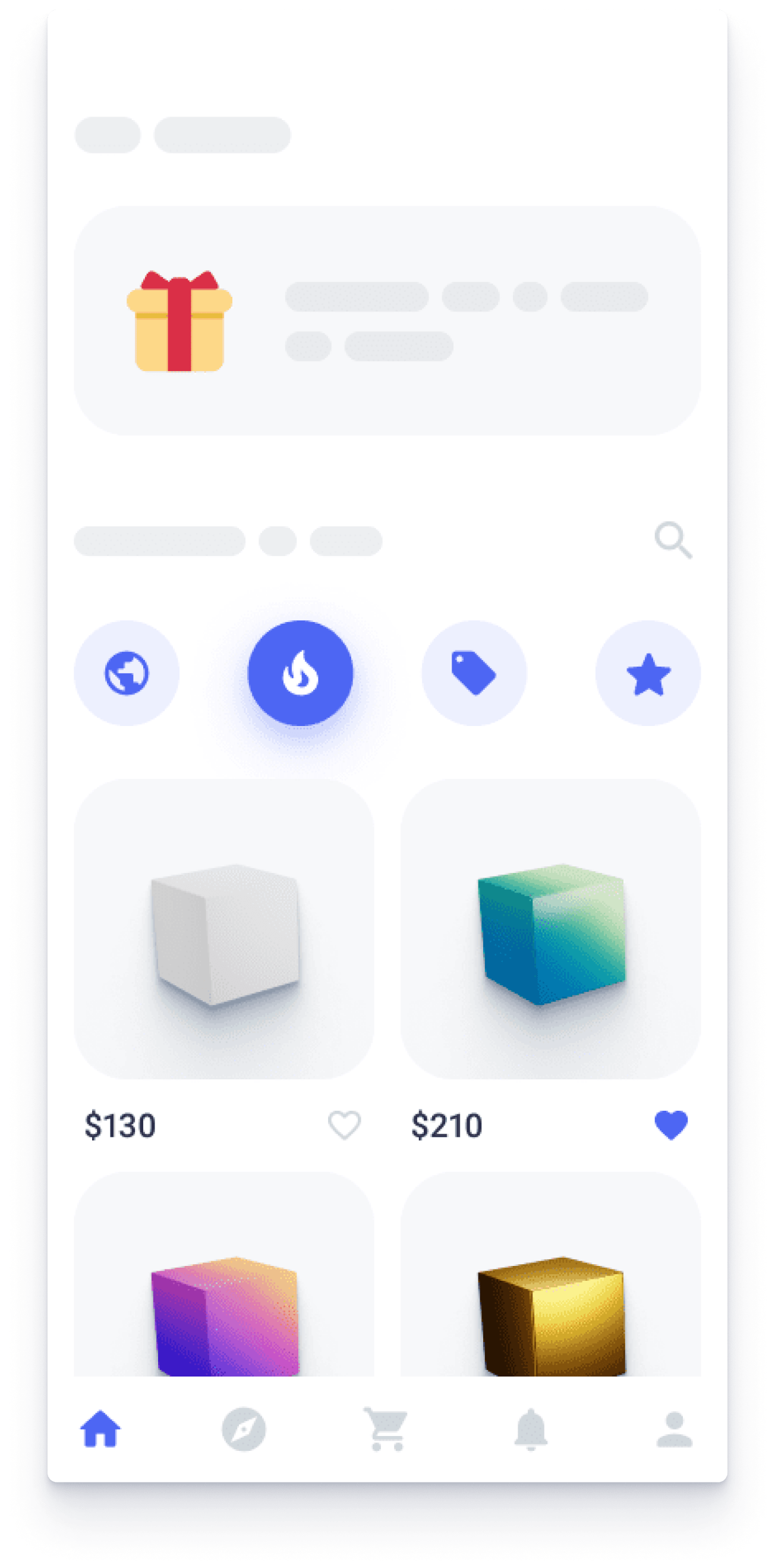This screenshot has width=775, height=1568.
Task: Select the globe category filter
Action: click(x=127, y=673)
